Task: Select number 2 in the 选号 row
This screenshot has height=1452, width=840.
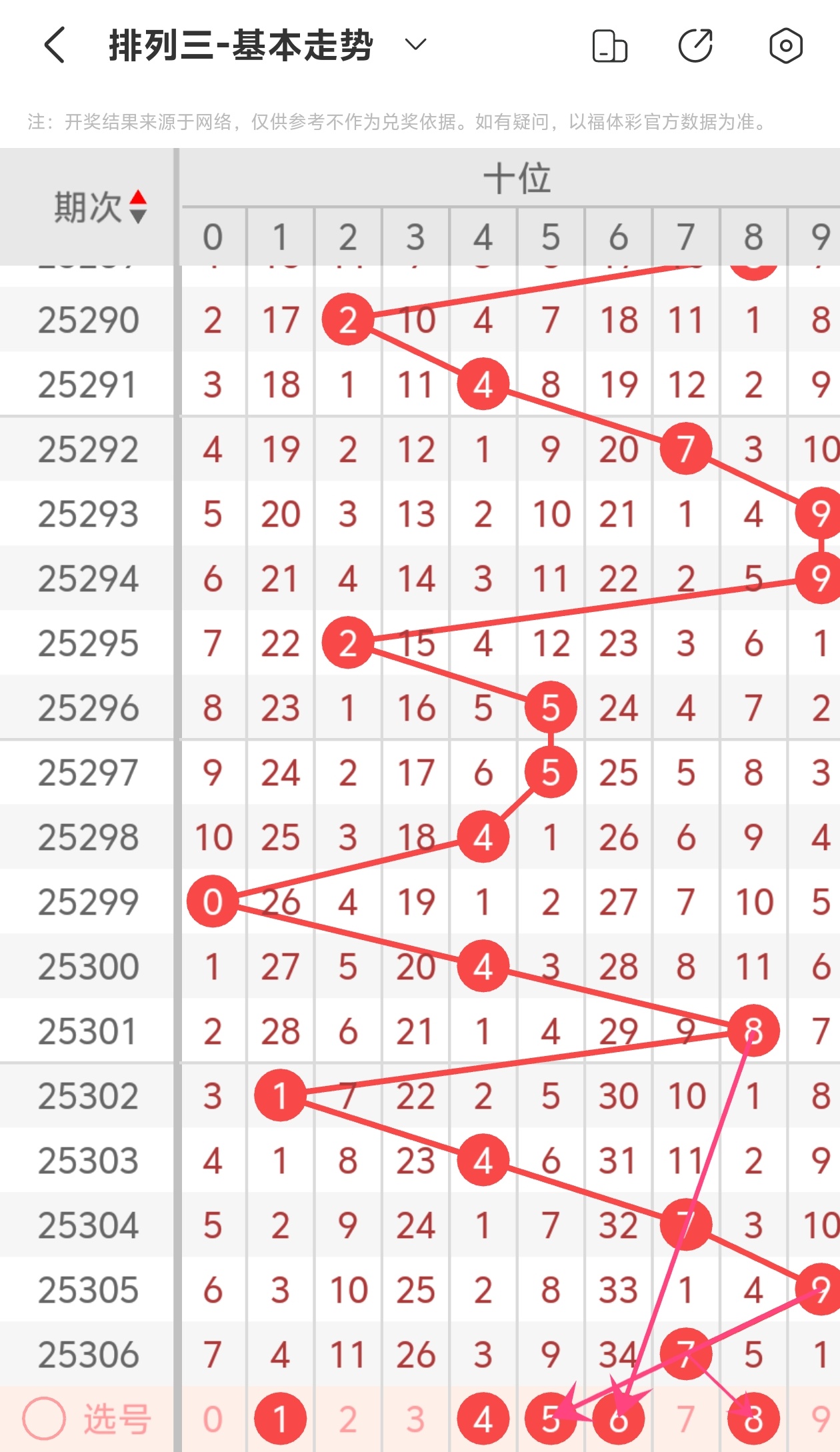Action: [x=348, y=1420]
